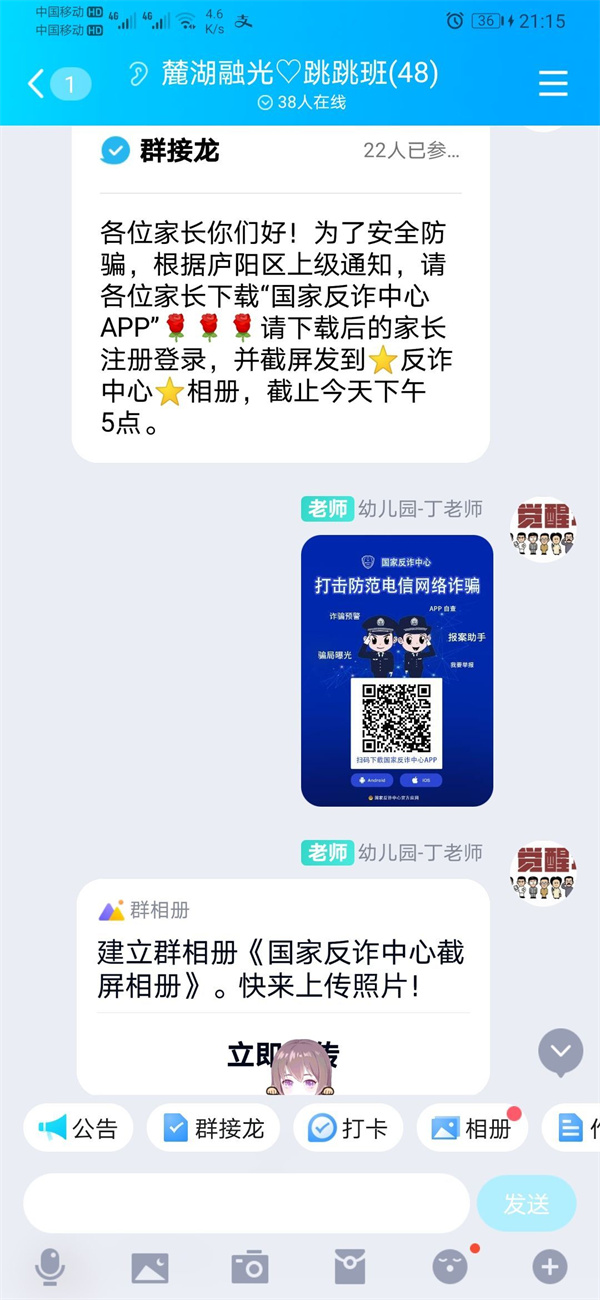View the 国家反诈中心 image message

coord(397,670)
